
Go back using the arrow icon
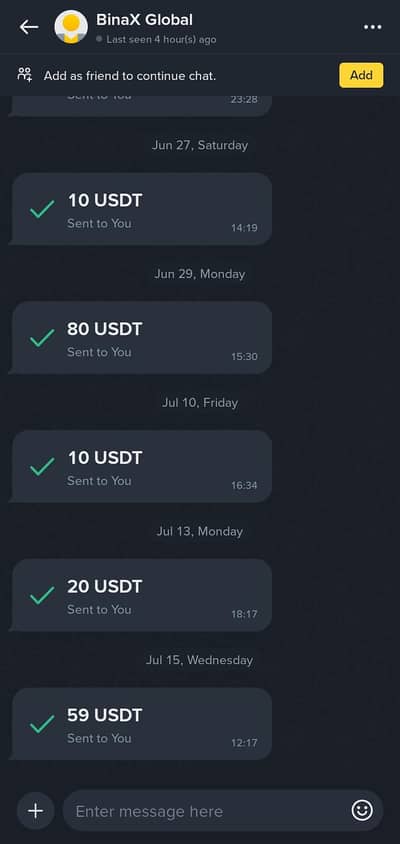pyautogui.click(x=29, y=27)
